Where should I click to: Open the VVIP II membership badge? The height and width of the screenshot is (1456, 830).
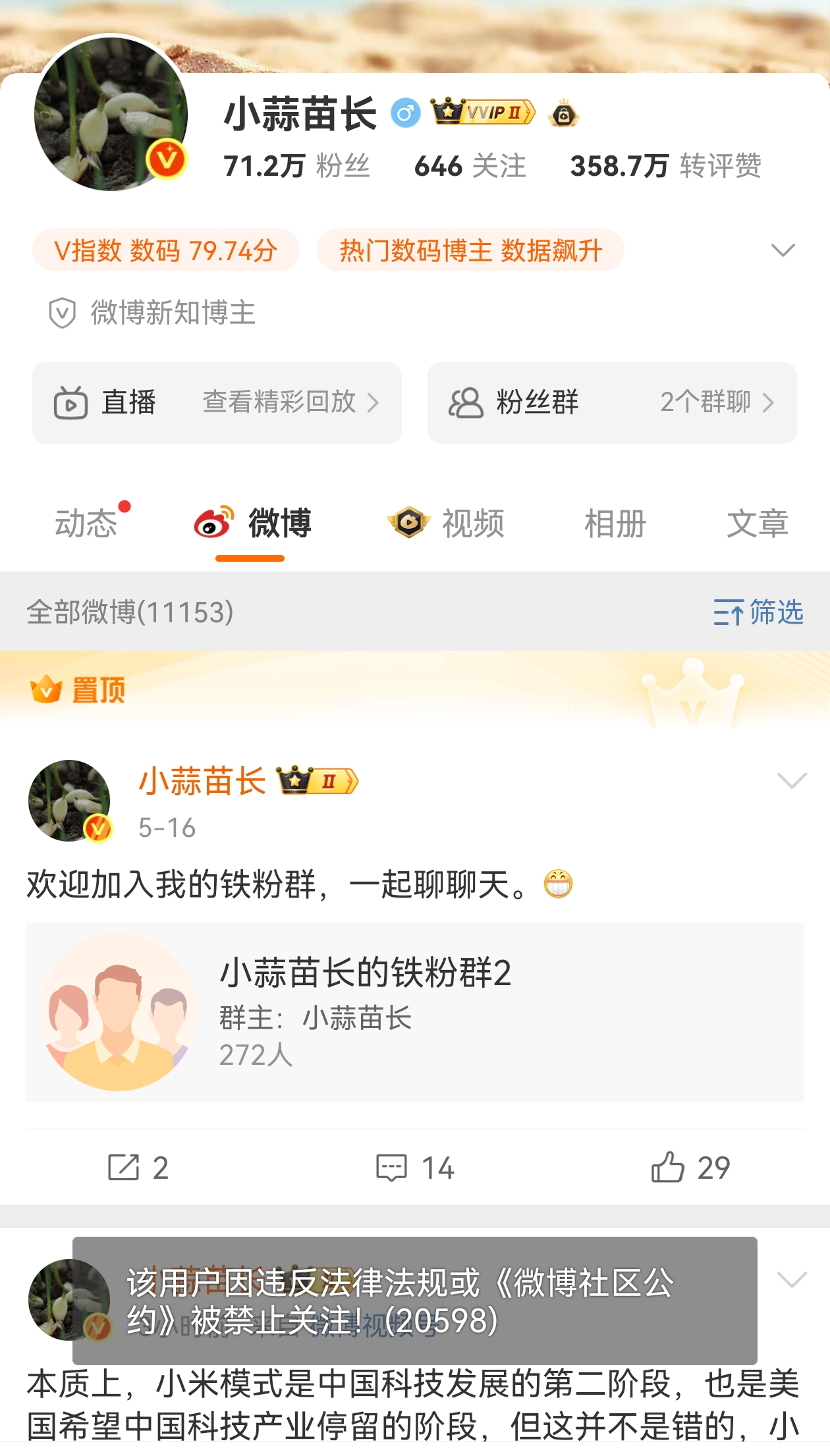[x=483, y=113]
